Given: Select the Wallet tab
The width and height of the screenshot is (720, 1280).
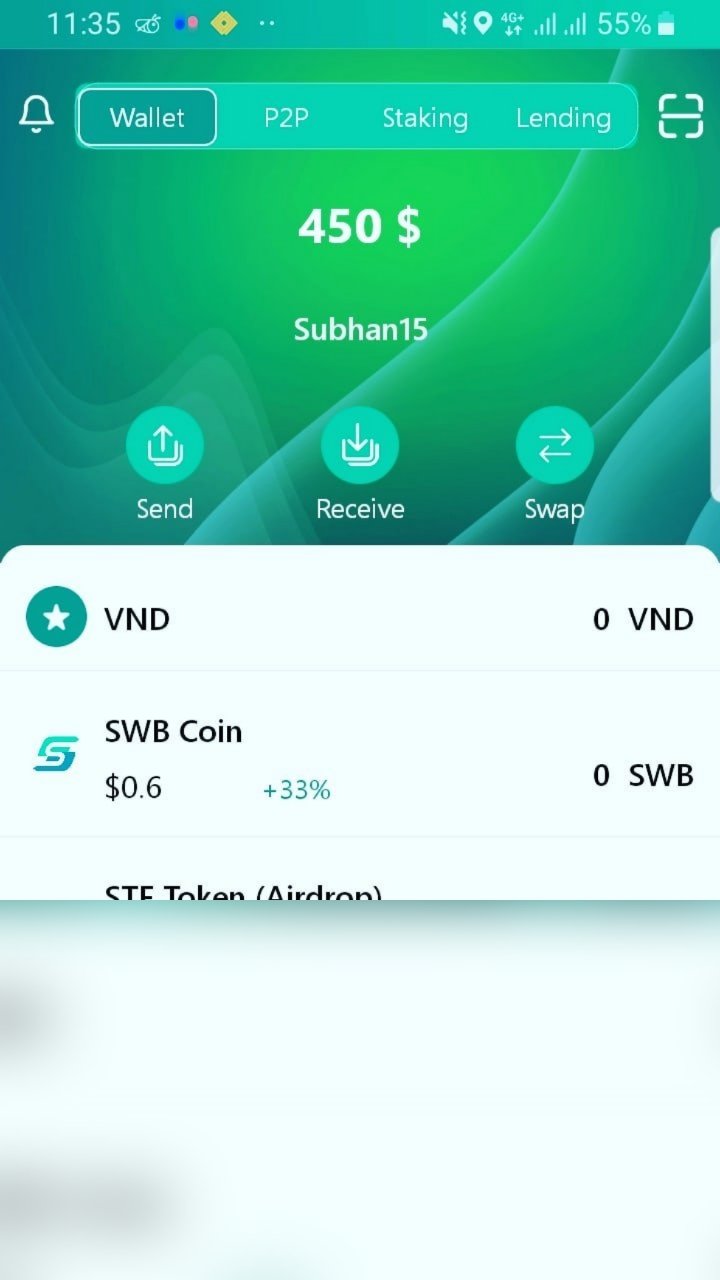Looking at the screenshot, I should (147, 117).
